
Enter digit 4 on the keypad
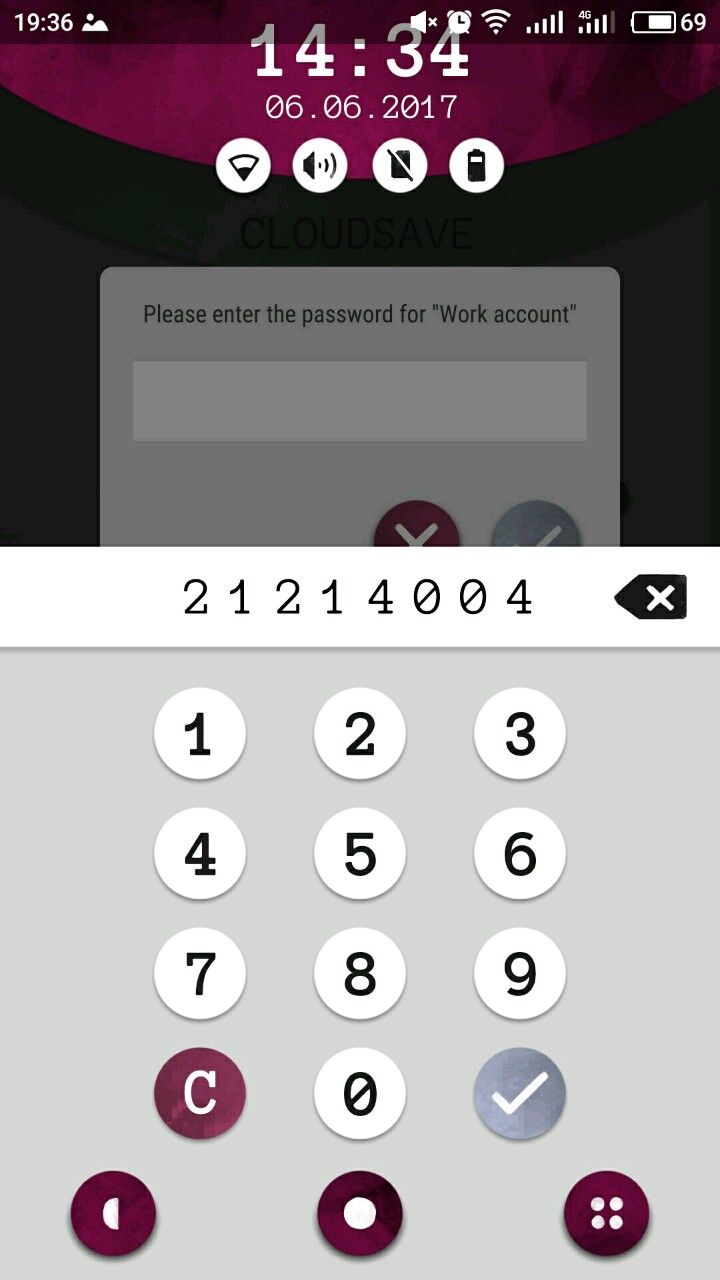pos(200,854)
